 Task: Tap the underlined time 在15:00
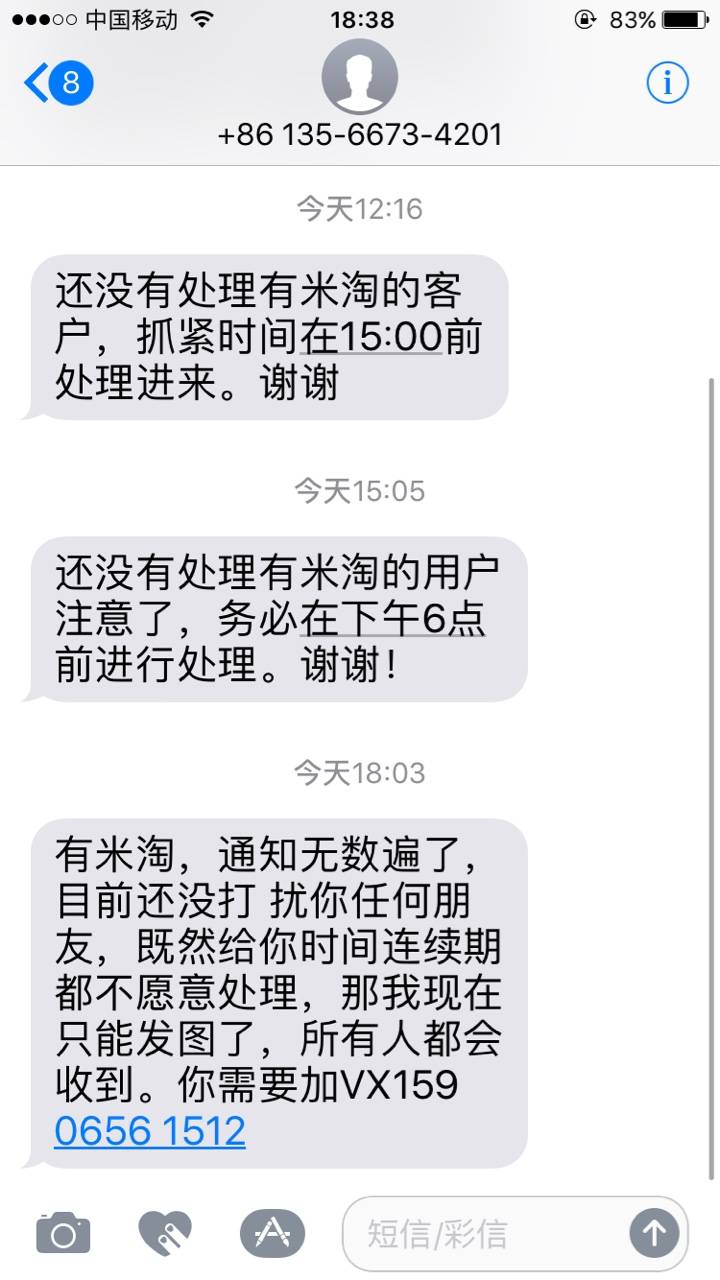(x=372, y=337)
